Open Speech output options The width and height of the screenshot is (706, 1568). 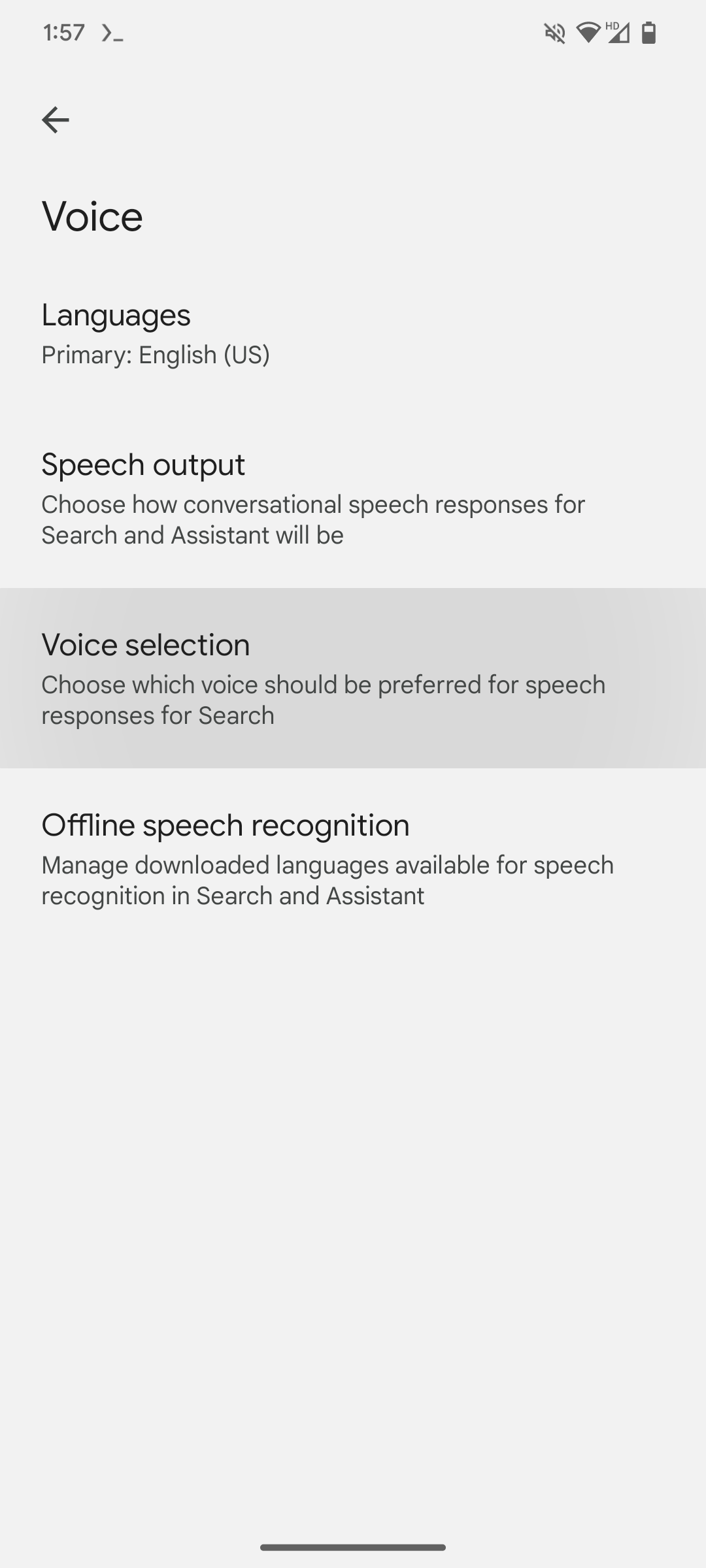[x=353, y=498]
